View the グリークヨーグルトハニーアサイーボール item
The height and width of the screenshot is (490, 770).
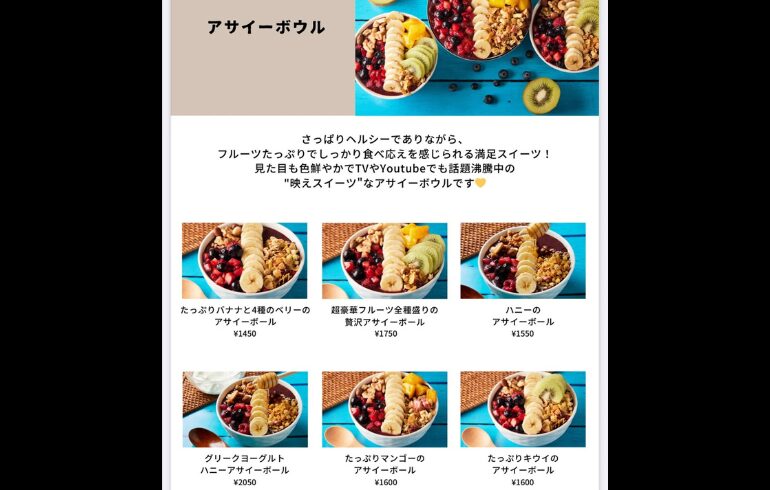pyautogui.click(x=244, y=409)
